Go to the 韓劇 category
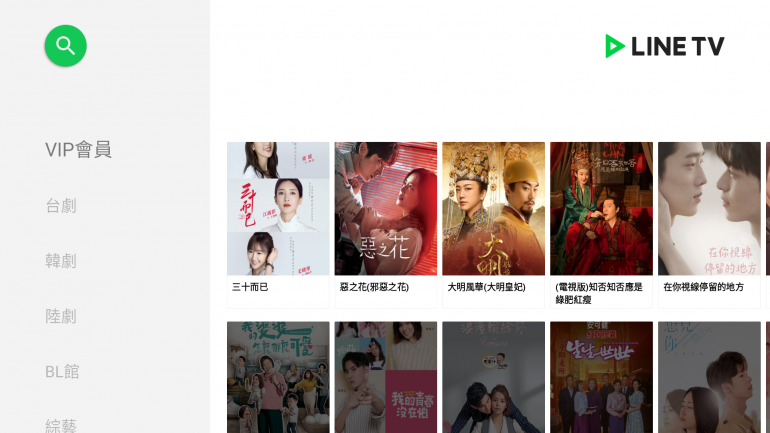This screenshot has height=433, width=770. (61, 261)
